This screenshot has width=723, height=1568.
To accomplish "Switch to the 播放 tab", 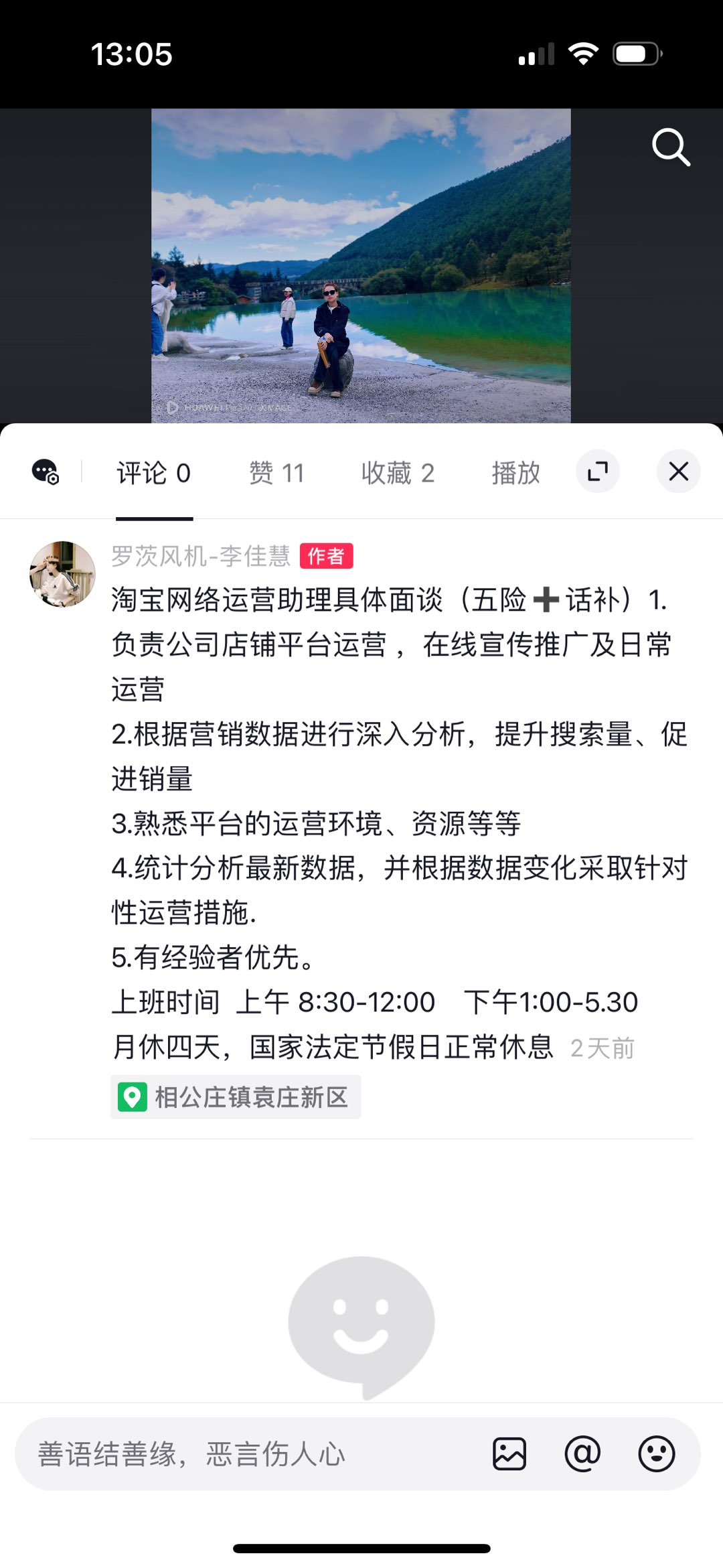I will tap(515, 473).
